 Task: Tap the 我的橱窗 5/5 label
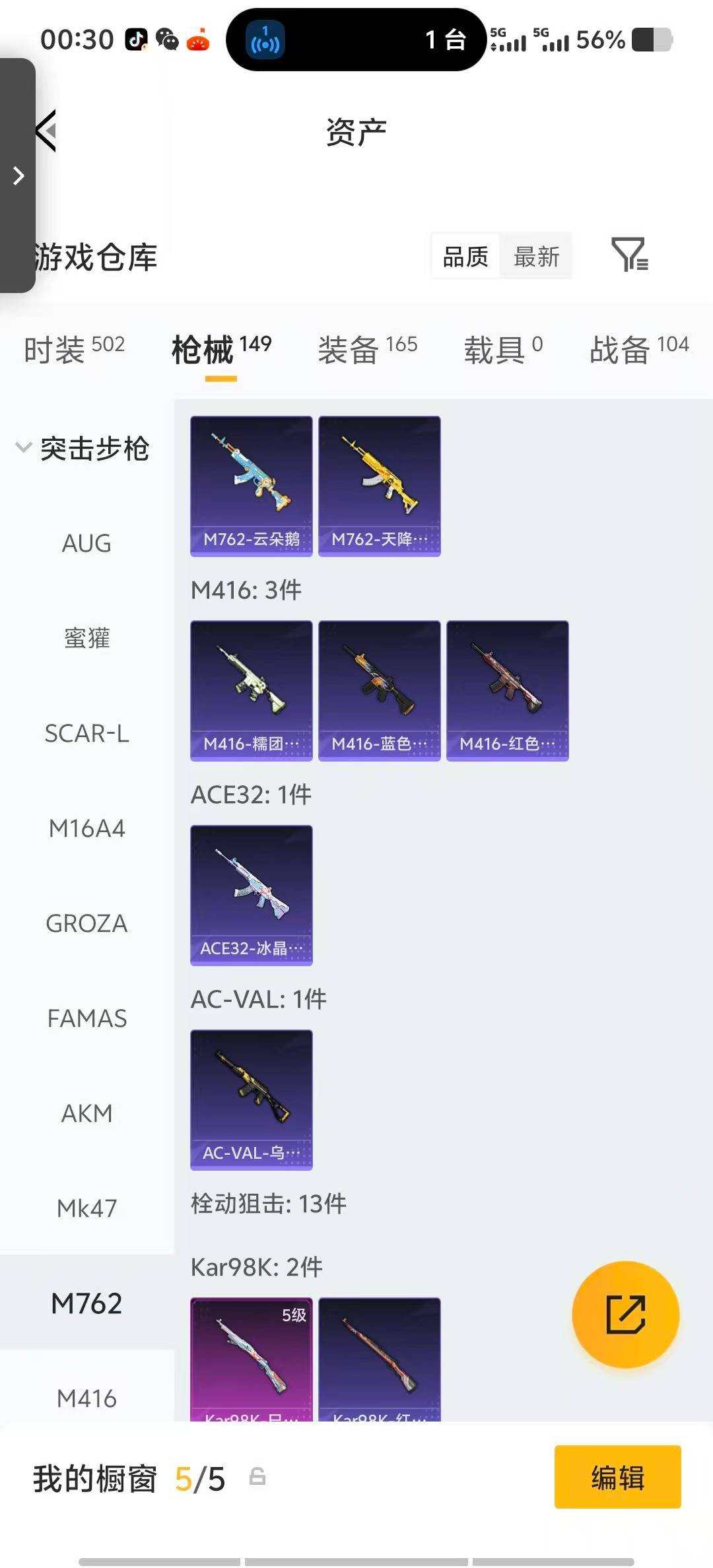coord(129,1478)
